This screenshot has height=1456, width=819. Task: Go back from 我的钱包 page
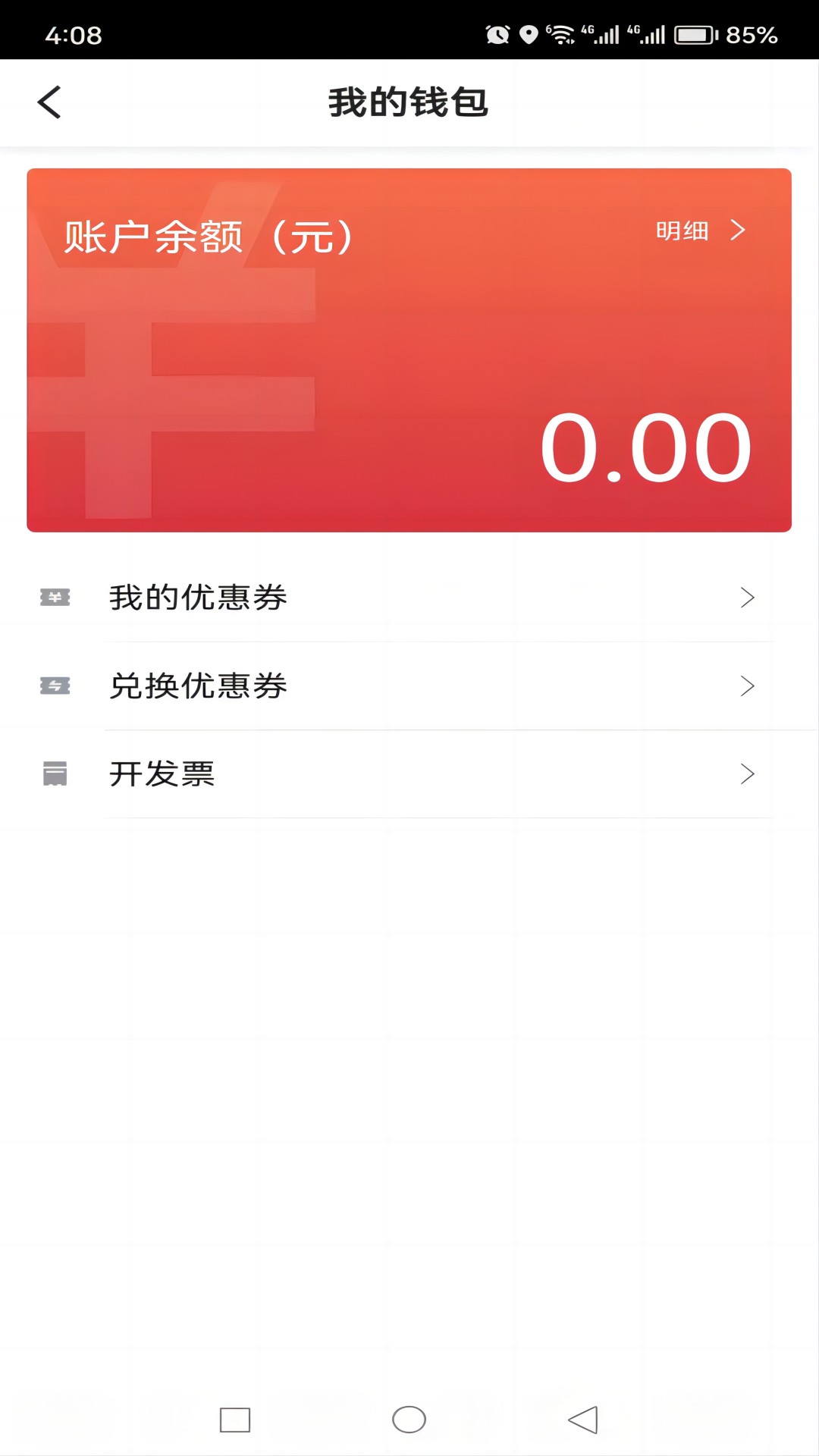click(x=50, y=102)
